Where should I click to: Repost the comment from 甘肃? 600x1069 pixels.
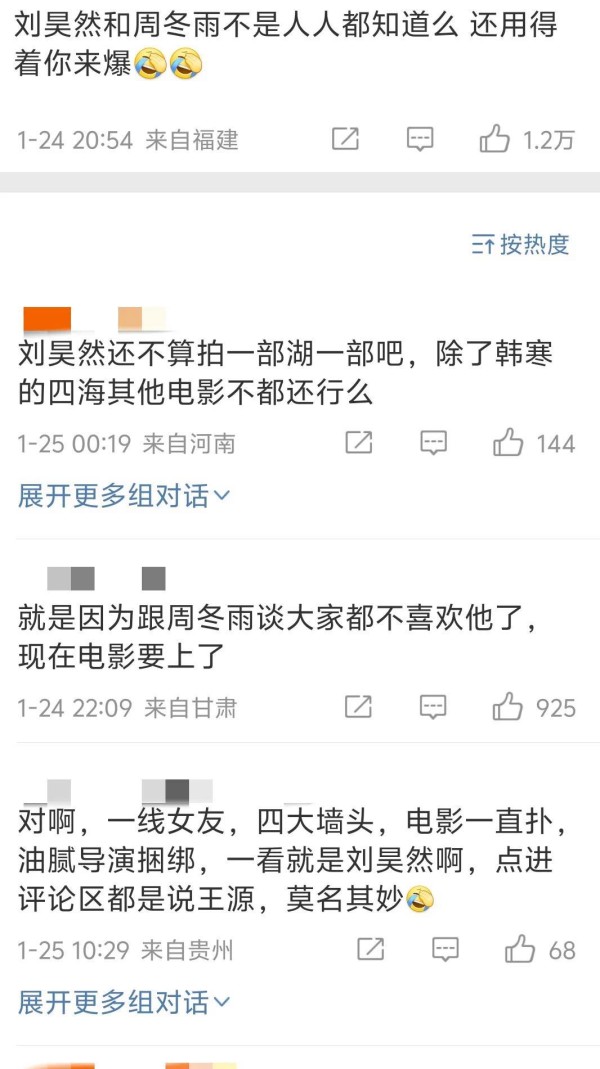click(x=358, y=708)
